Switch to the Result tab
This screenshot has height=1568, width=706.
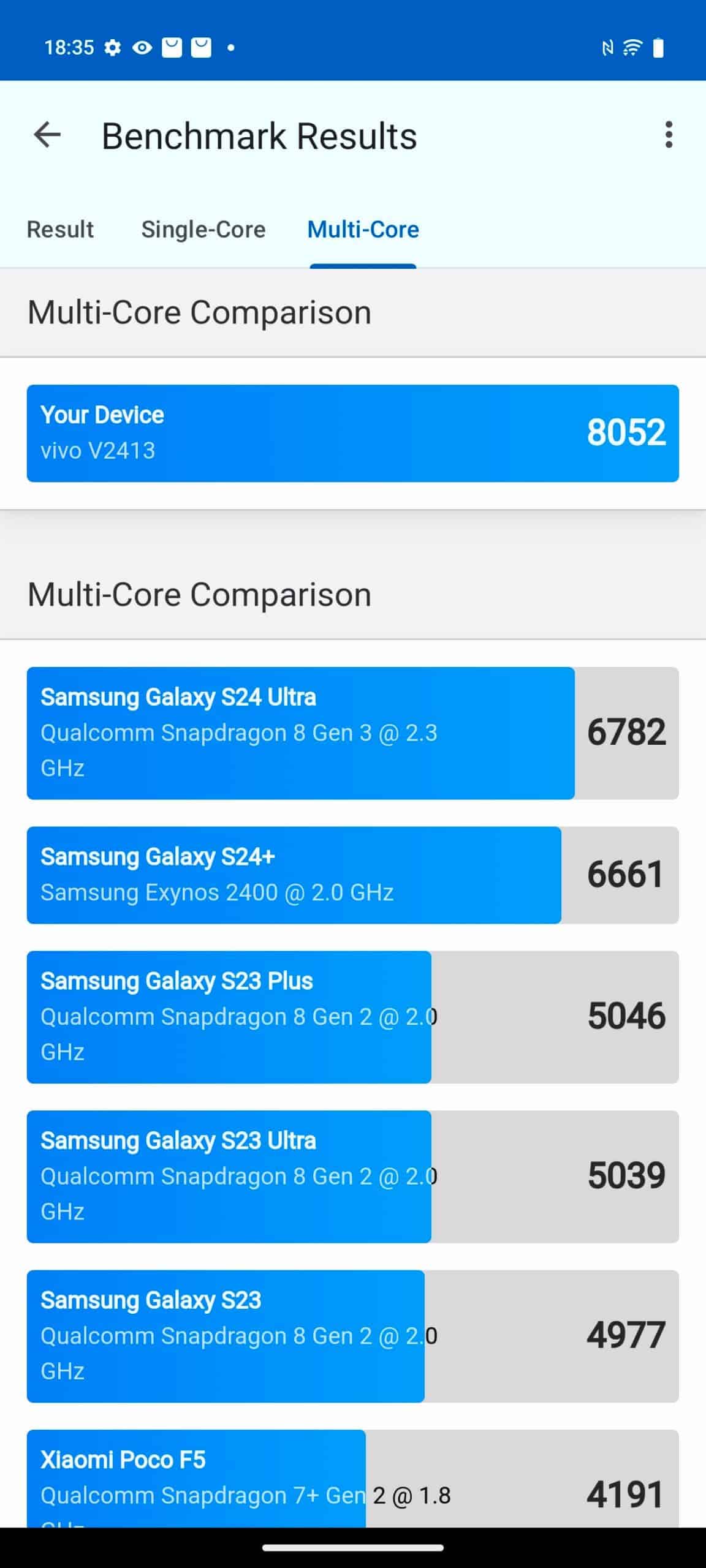click(60, 230)
